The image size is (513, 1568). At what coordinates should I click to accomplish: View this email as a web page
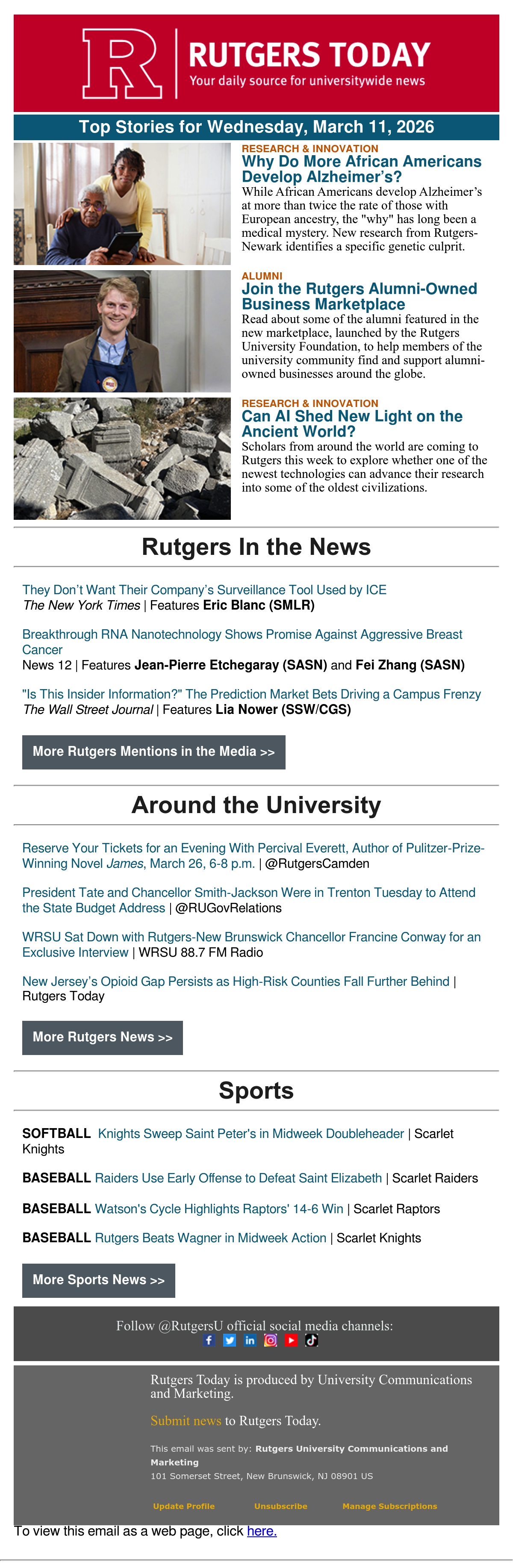[262, 1531]
